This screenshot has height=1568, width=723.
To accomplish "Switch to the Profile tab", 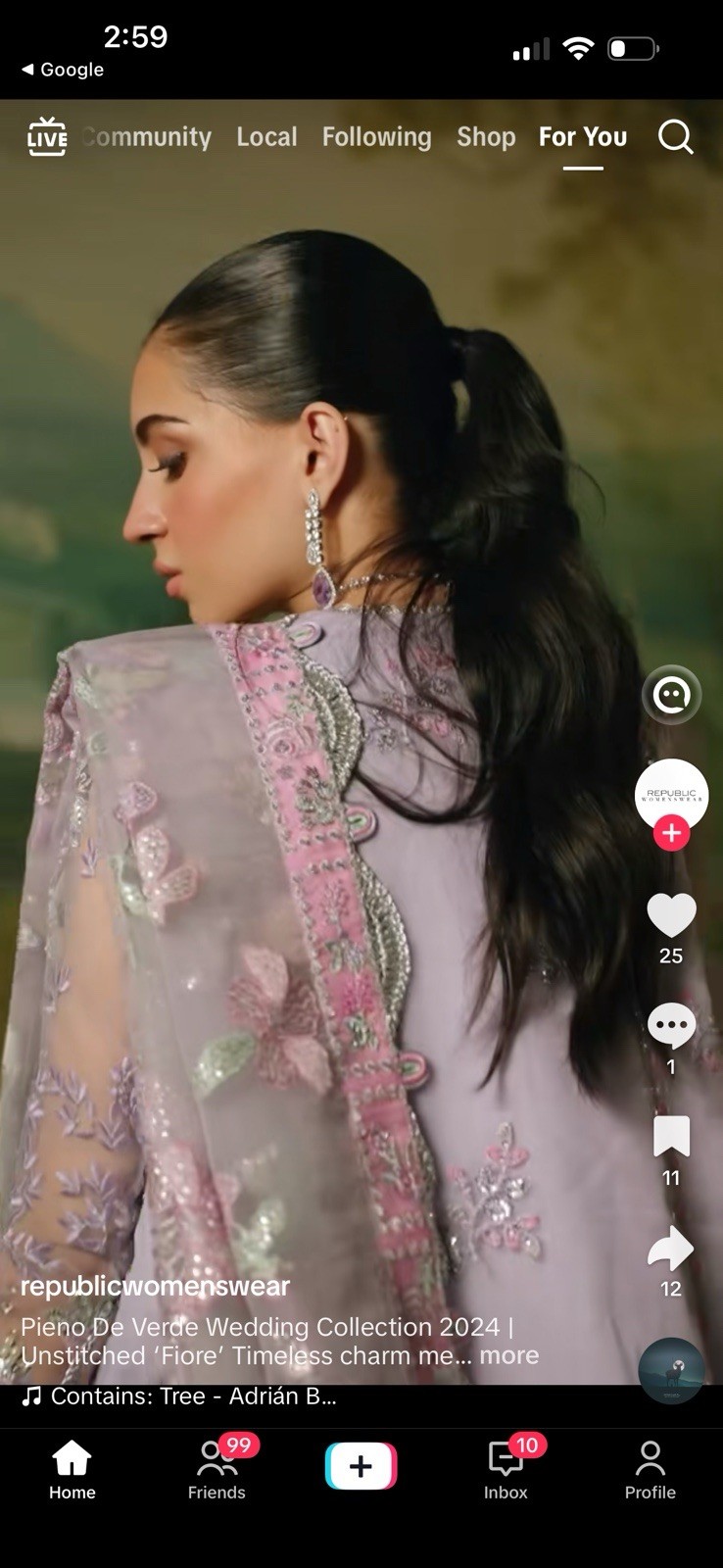I will coord(651,1468).
